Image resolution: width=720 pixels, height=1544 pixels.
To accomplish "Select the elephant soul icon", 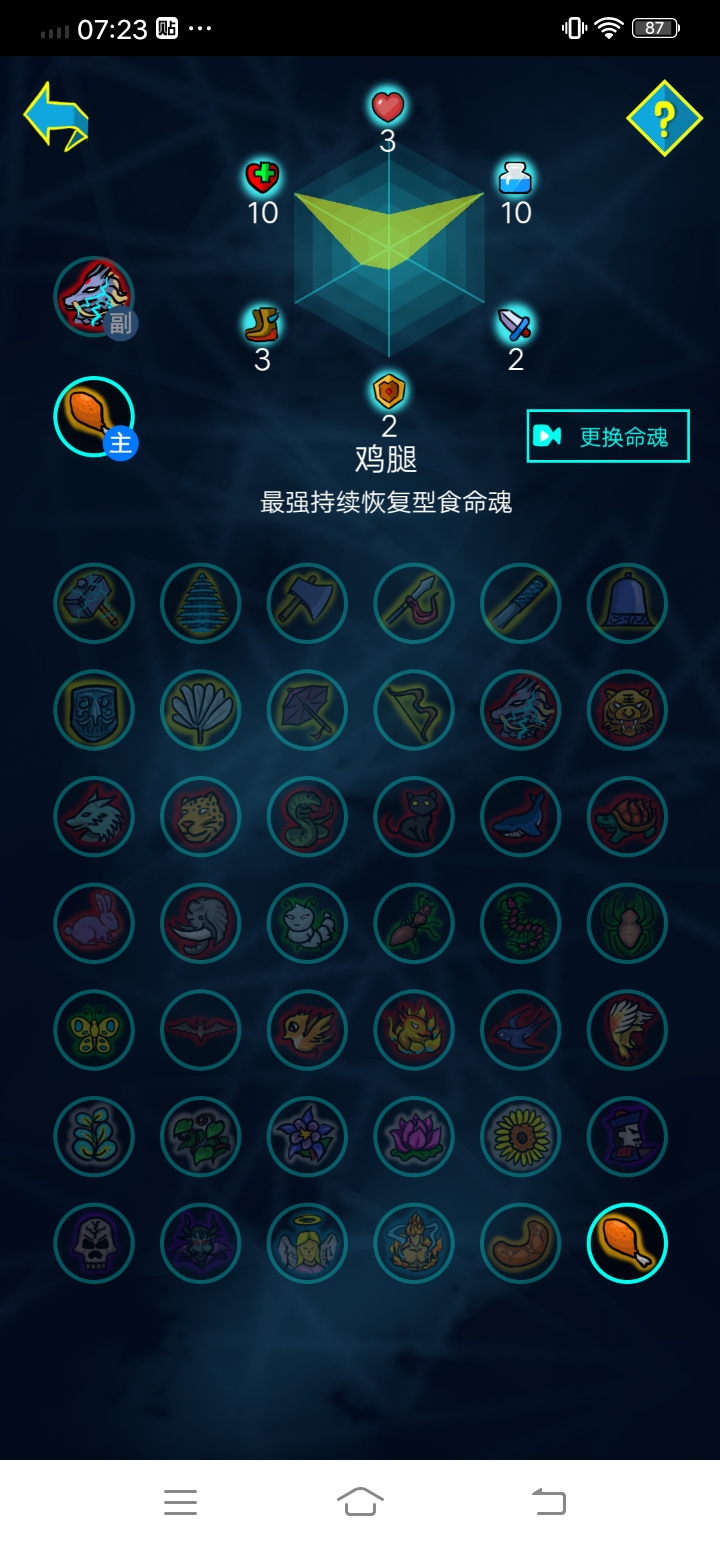I will (200, 924).
